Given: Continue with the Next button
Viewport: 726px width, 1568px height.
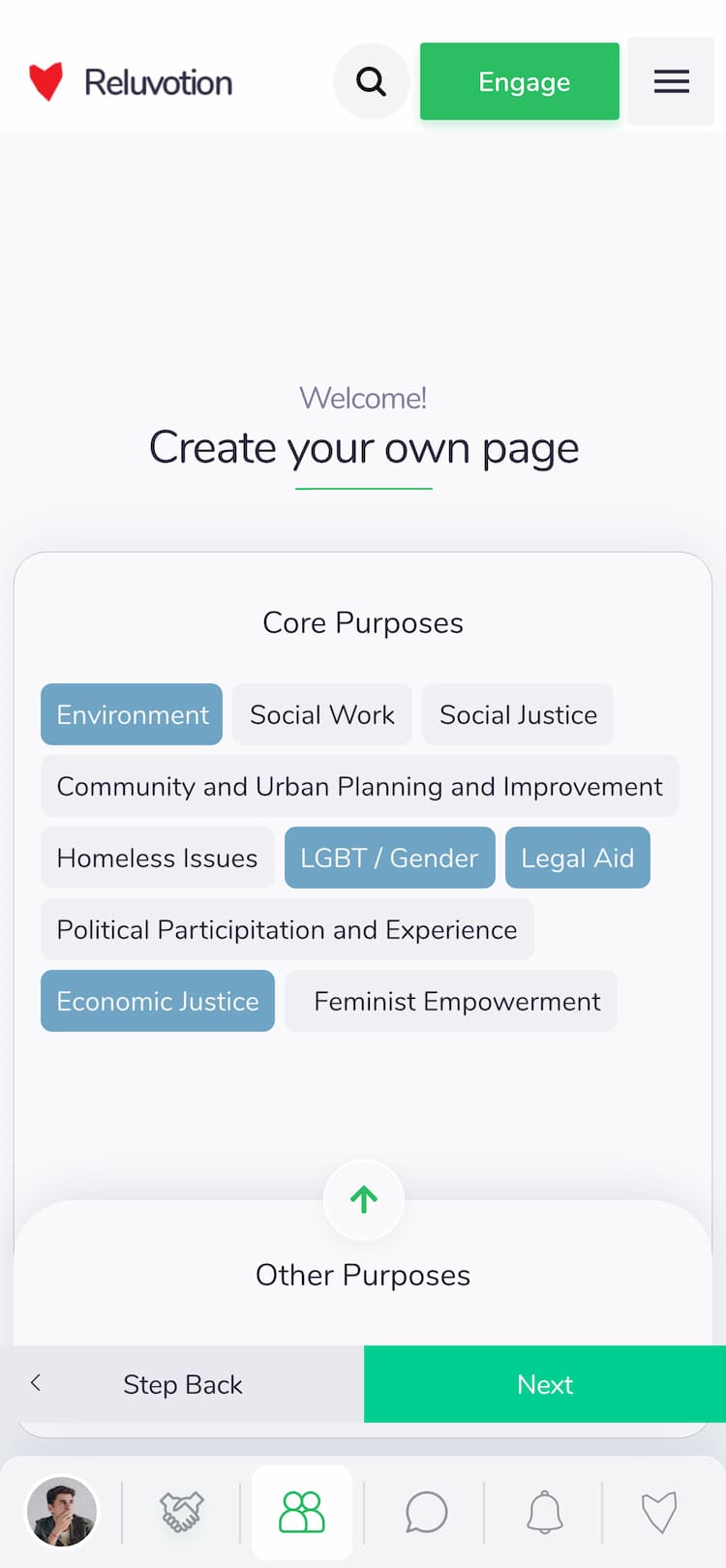Looking at the screenshot, I should [x=545, y=1384].
